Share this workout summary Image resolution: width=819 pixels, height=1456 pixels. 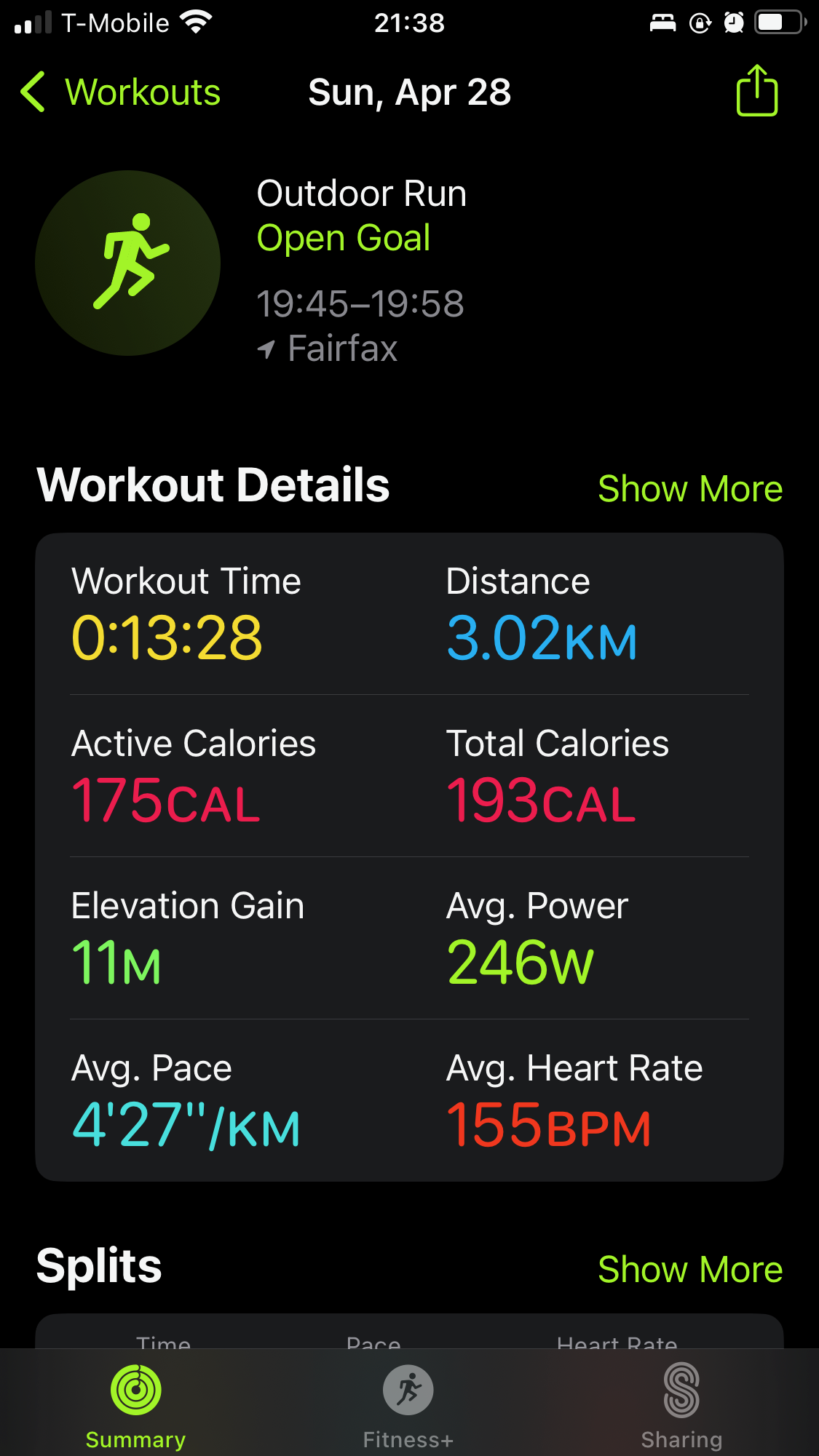click(757, 90)
